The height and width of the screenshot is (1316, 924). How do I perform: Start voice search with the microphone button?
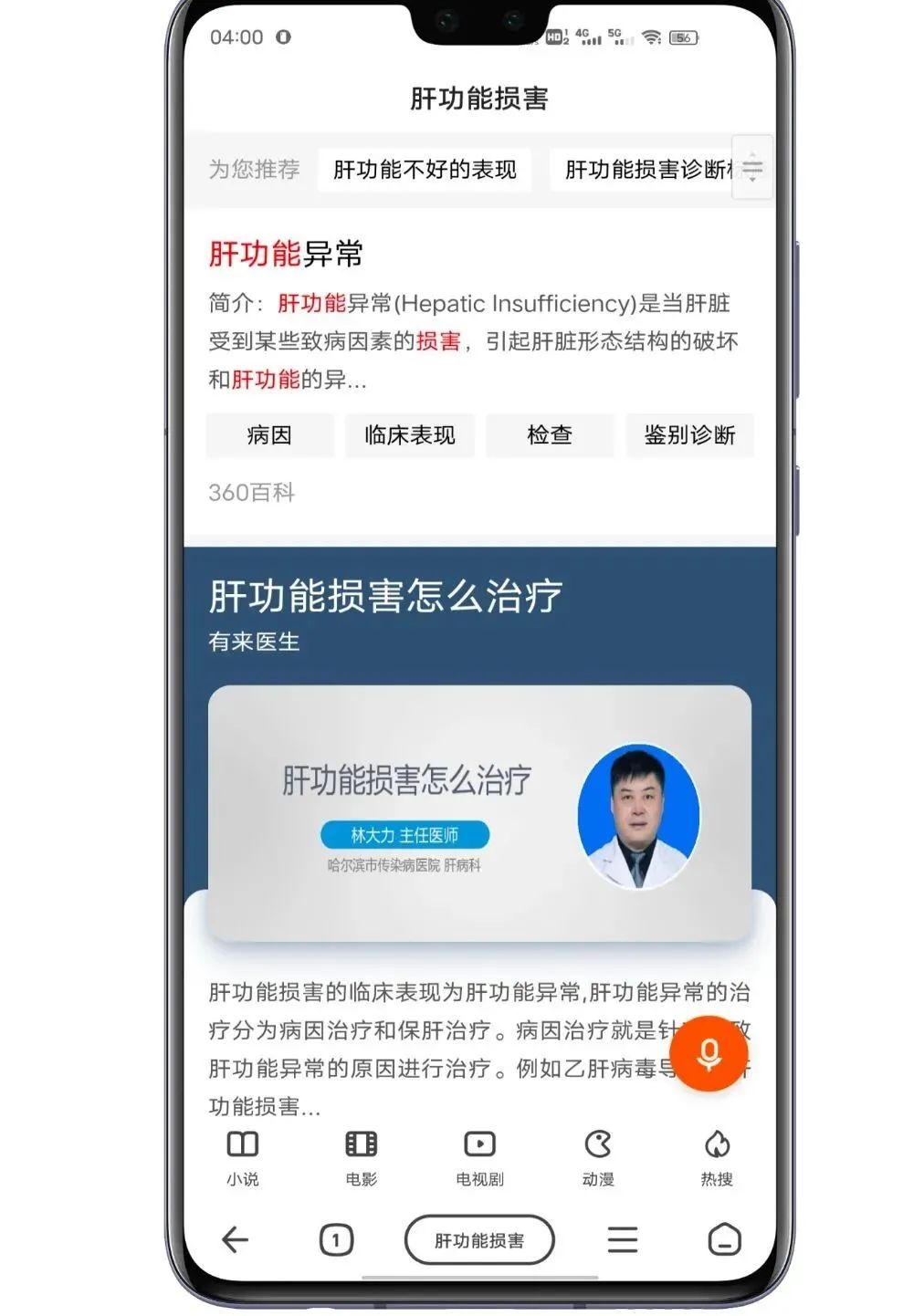pyautogui.click(x=709, y=1053)
